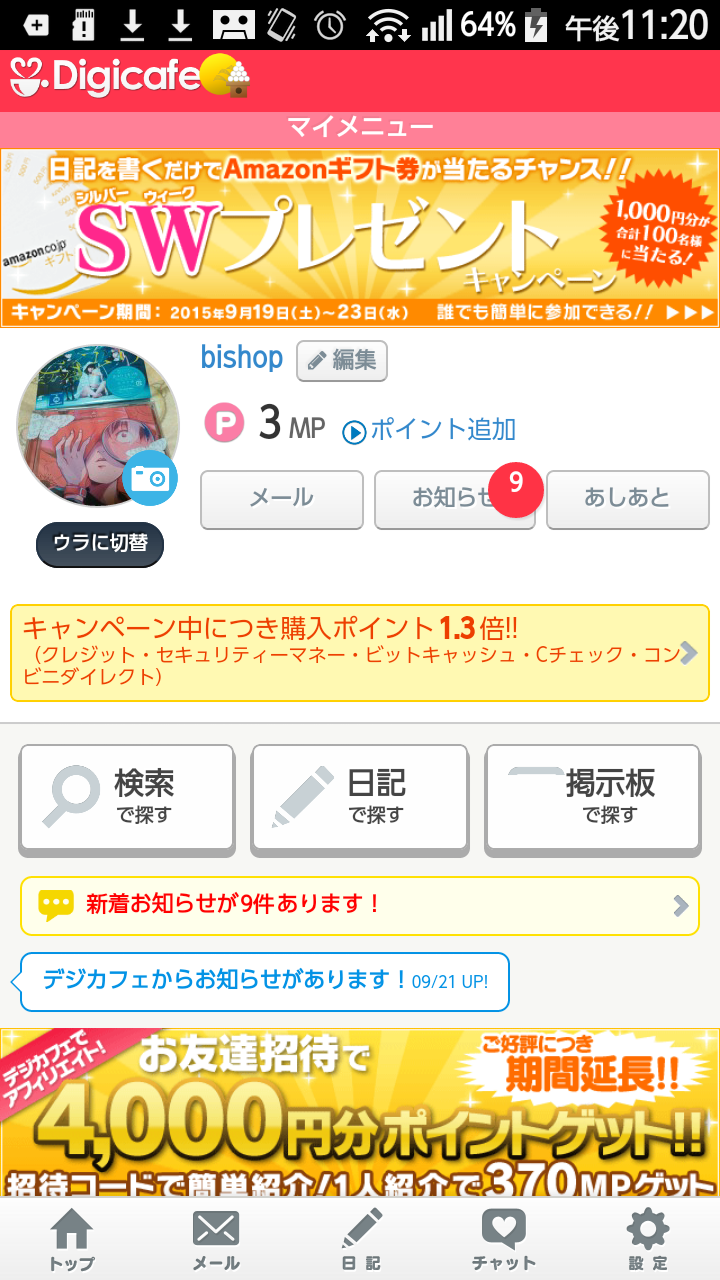Open 日記で探す diary browsing
The width and height of the screenshot is (720, 1280).
(x=359, y=797)
